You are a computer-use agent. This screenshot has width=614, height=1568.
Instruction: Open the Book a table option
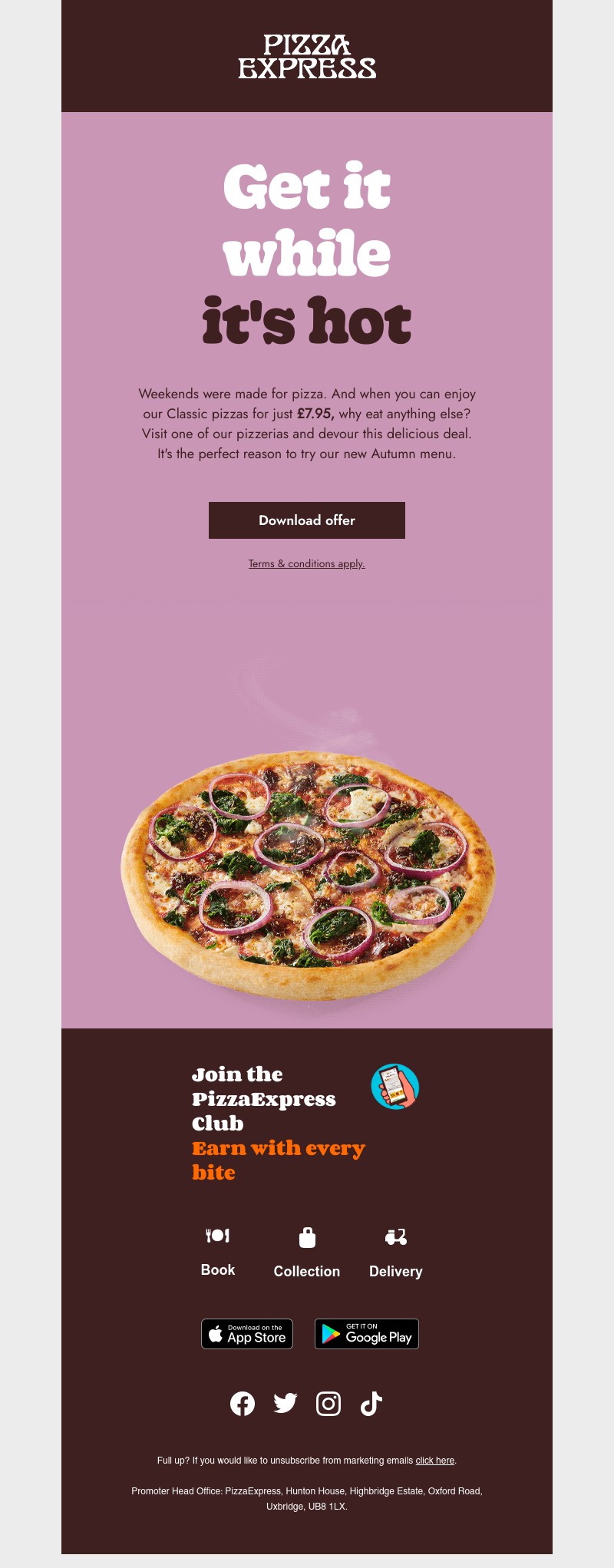pyautogui.click(x=218, y=1252)
